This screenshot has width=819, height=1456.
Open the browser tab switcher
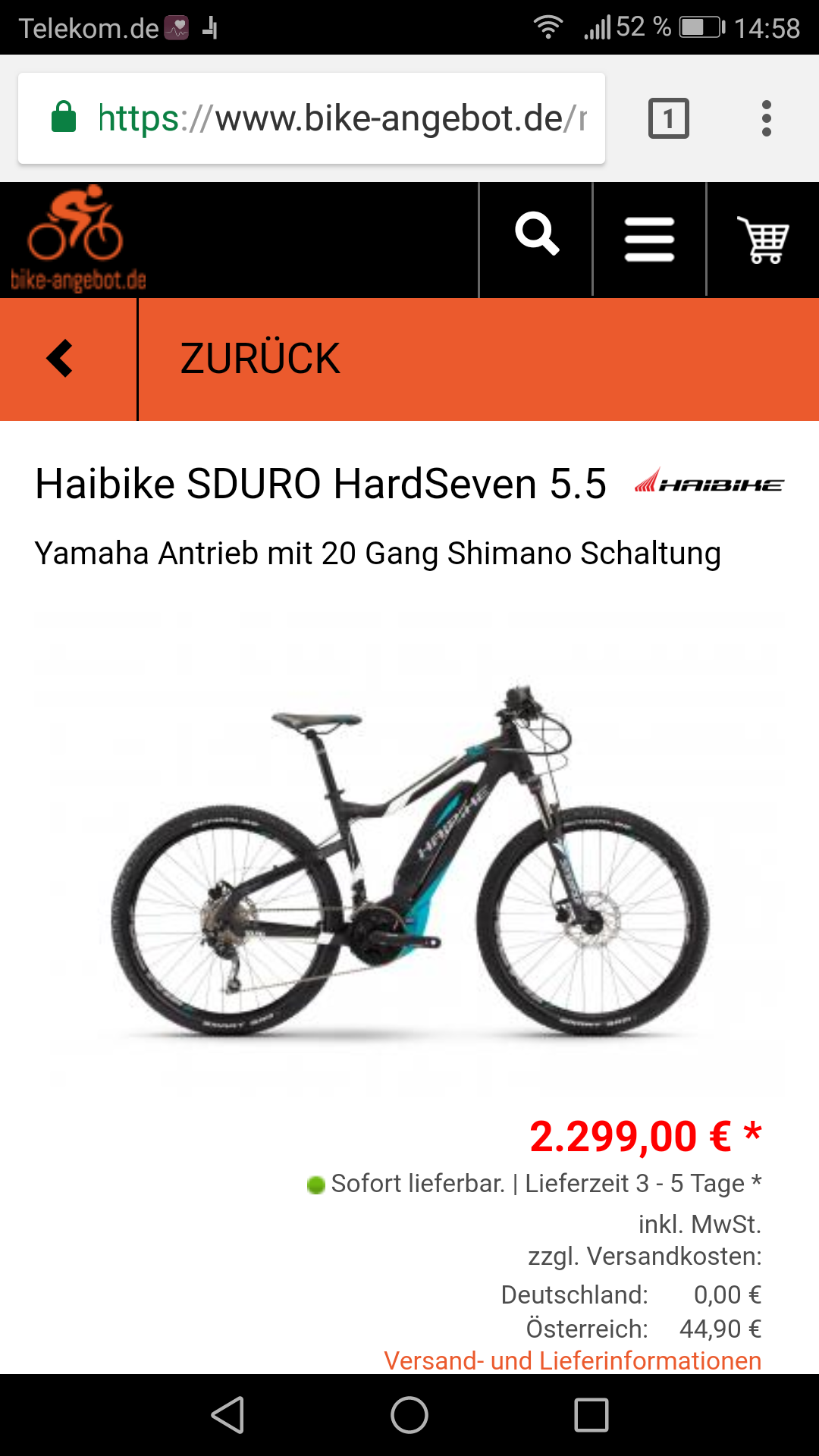(x=668, y=118)
